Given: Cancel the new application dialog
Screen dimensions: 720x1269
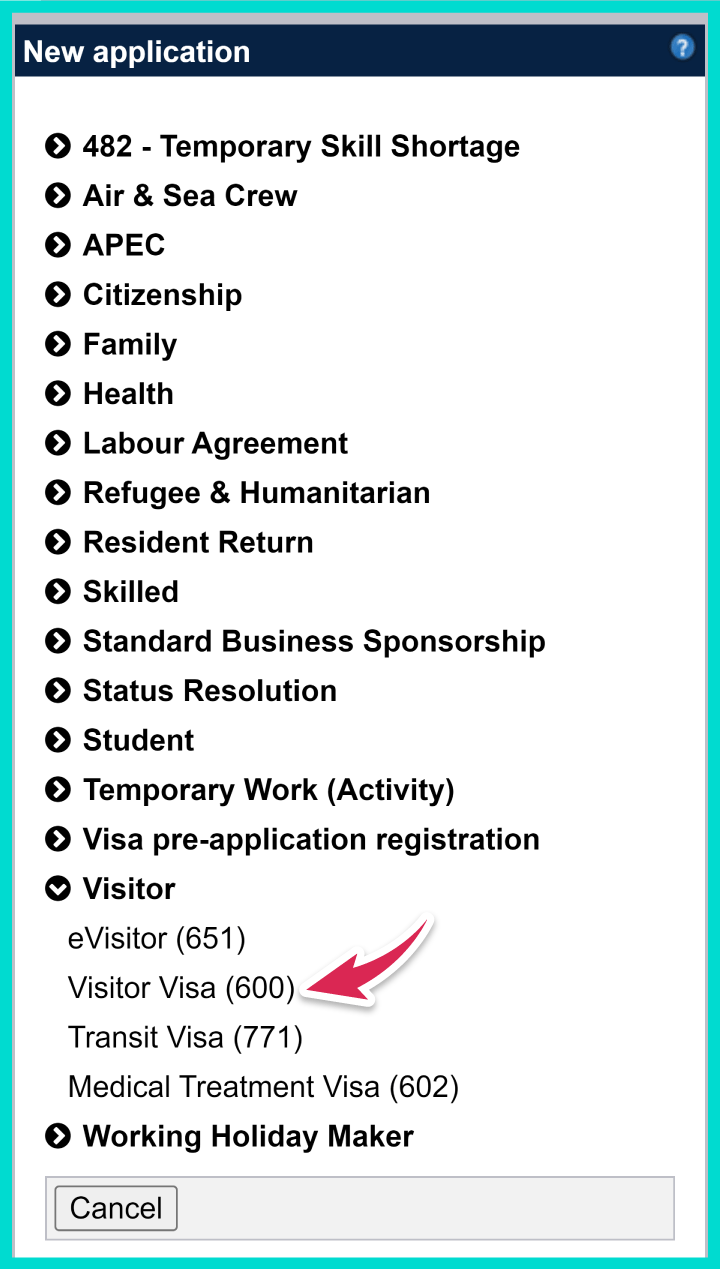Looking at the screenshot, I should tap(116, 1208).
